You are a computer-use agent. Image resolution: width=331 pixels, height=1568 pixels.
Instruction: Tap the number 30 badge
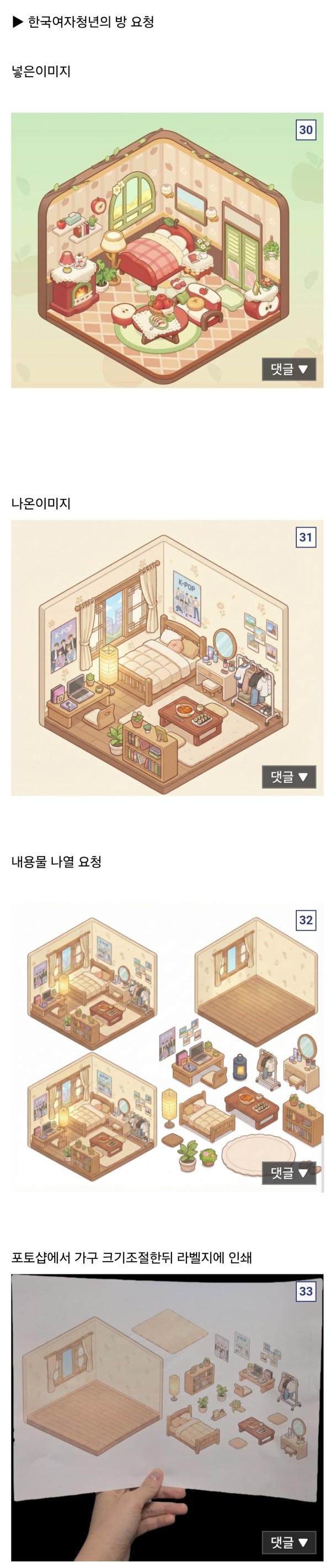coord(306,130)
